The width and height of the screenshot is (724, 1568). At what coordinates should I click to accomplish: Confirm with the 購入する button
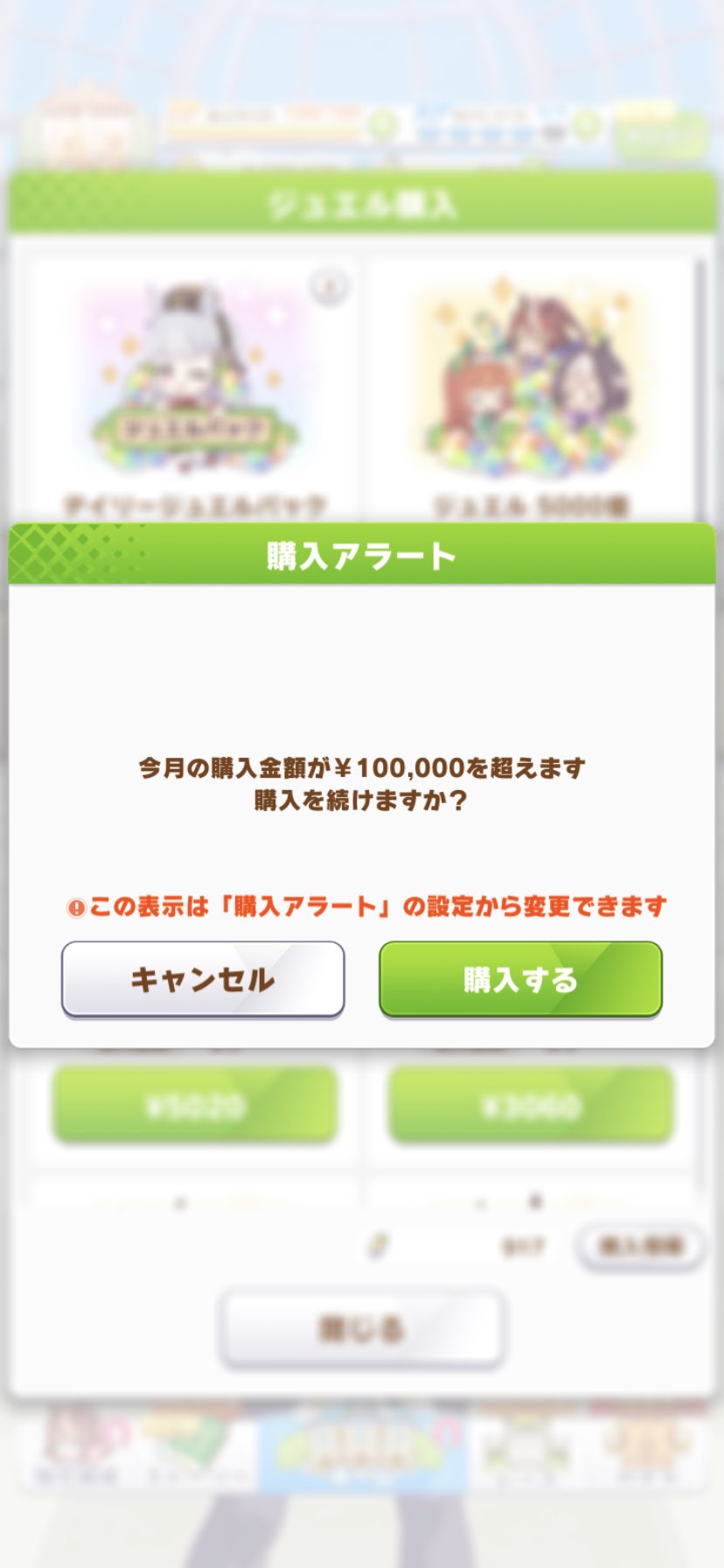(x=520, y=979)
